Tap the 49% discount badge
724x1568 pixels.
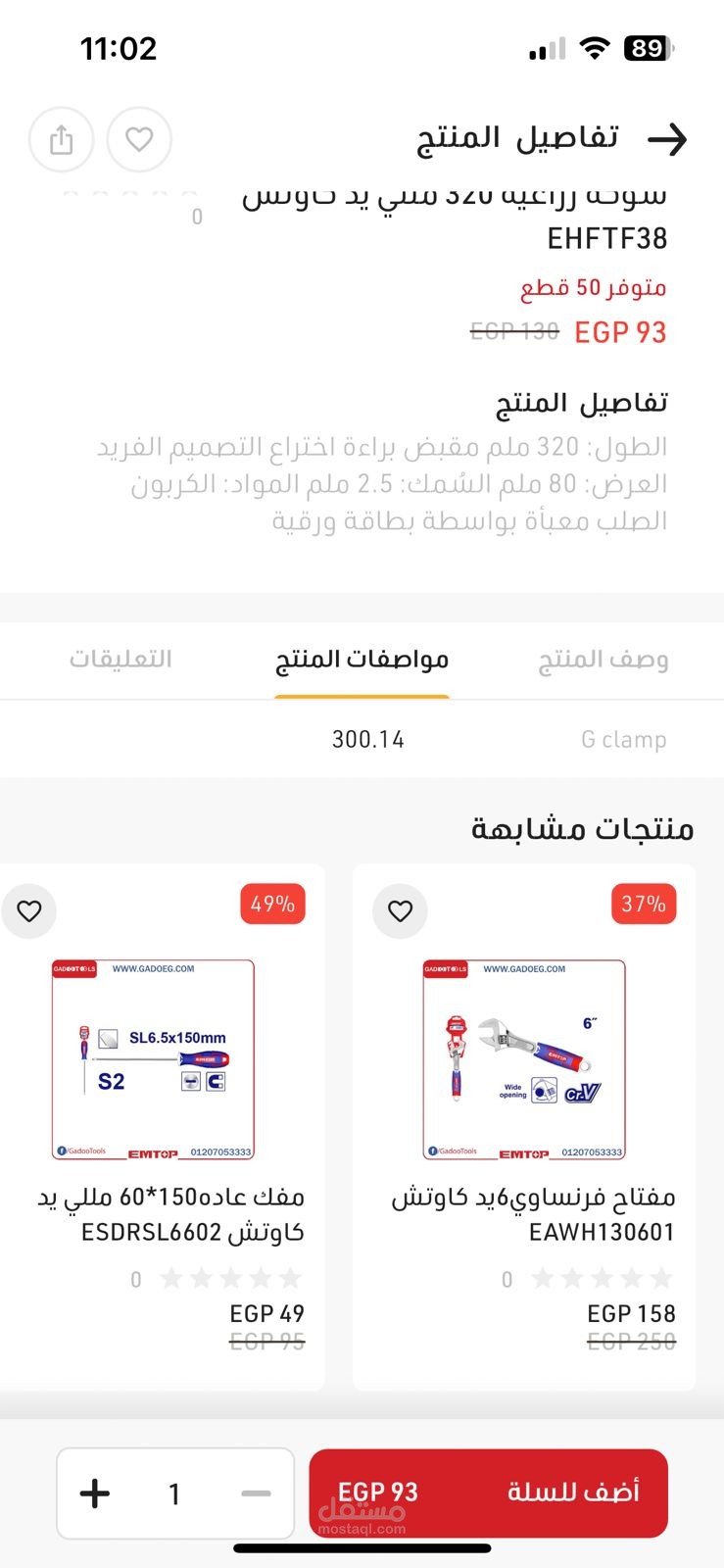271,905
